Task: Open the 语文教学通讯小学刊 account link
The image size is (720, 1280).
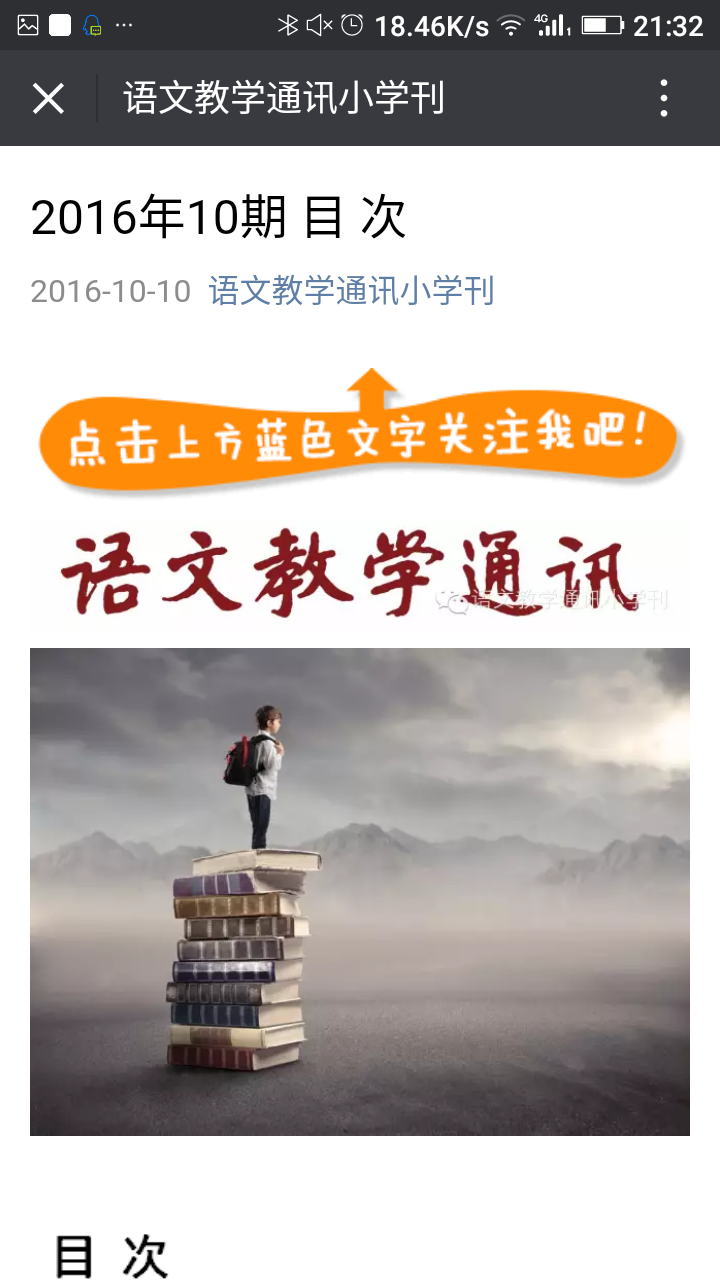Action: click(351, 291)
